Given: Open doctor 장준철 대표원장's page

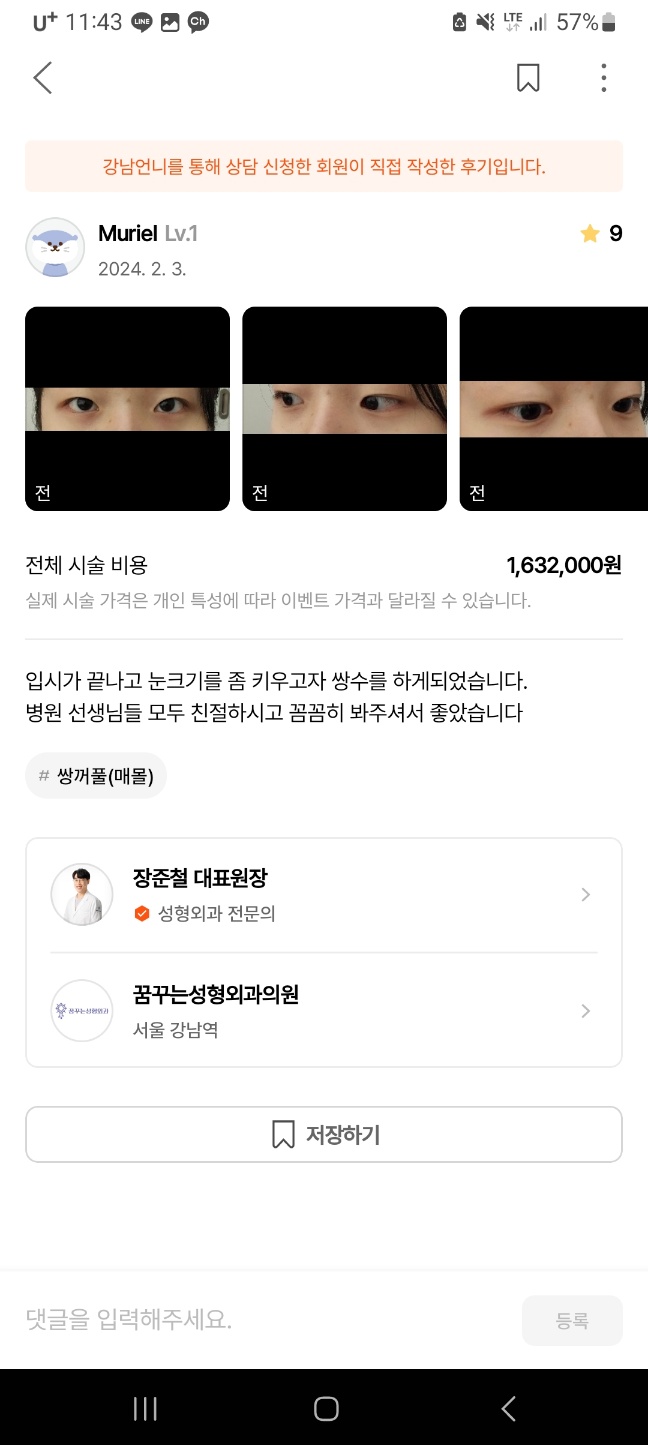Looking at the screenshot, I should click(324, 895).
